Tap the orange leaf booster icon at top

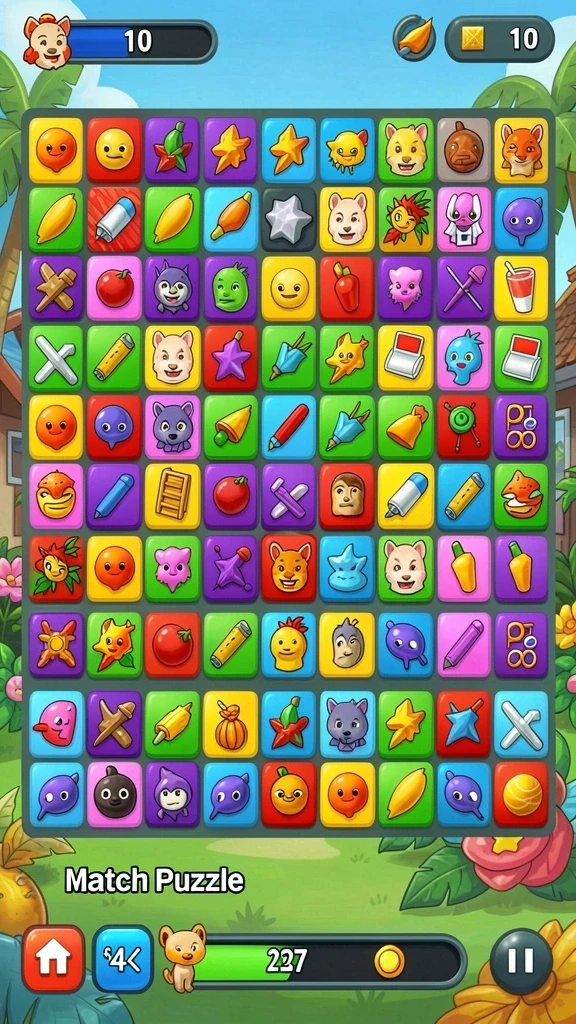(414, 38)
